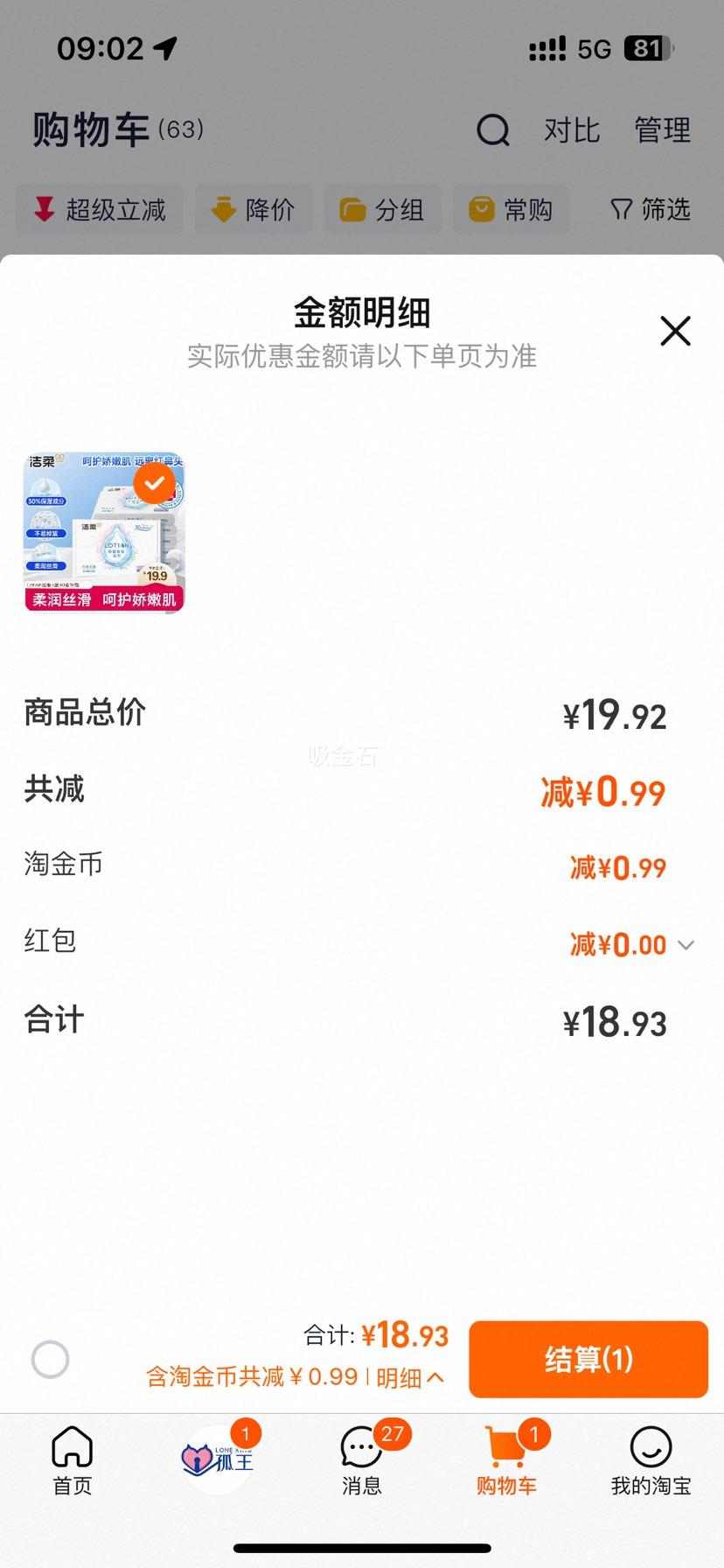Screen dimensions: 724x1568
Task: Tap the empty select-all circle near 合计
Action: click(x=50, y=1359)
